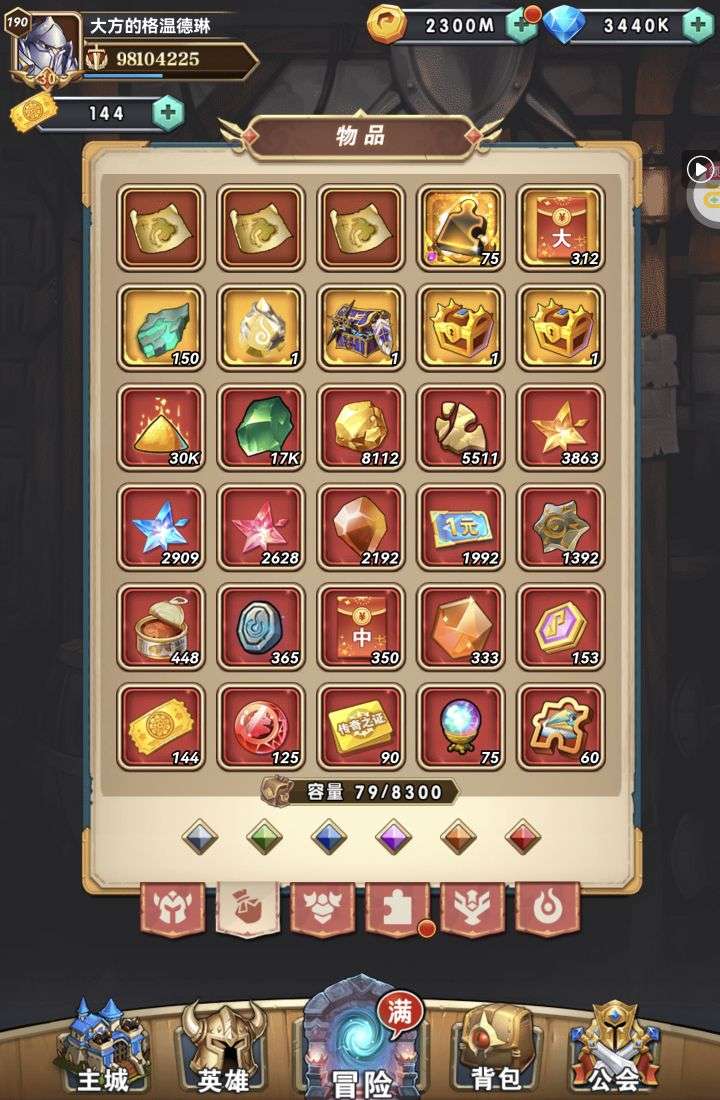The height and width of the screenshot is (1100, 720).
Task: Add more gold coins with the plus button
Action: (521, 25)
